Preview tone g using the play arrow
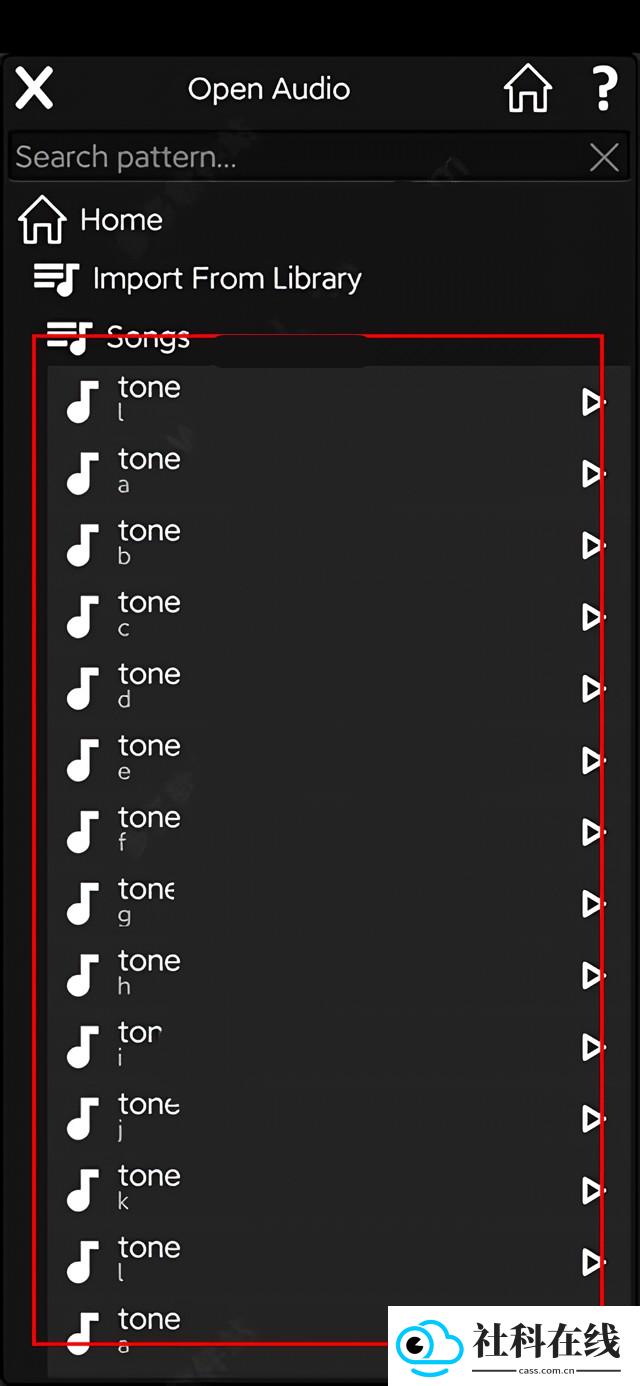640x1386 pixels. point(594,903)
